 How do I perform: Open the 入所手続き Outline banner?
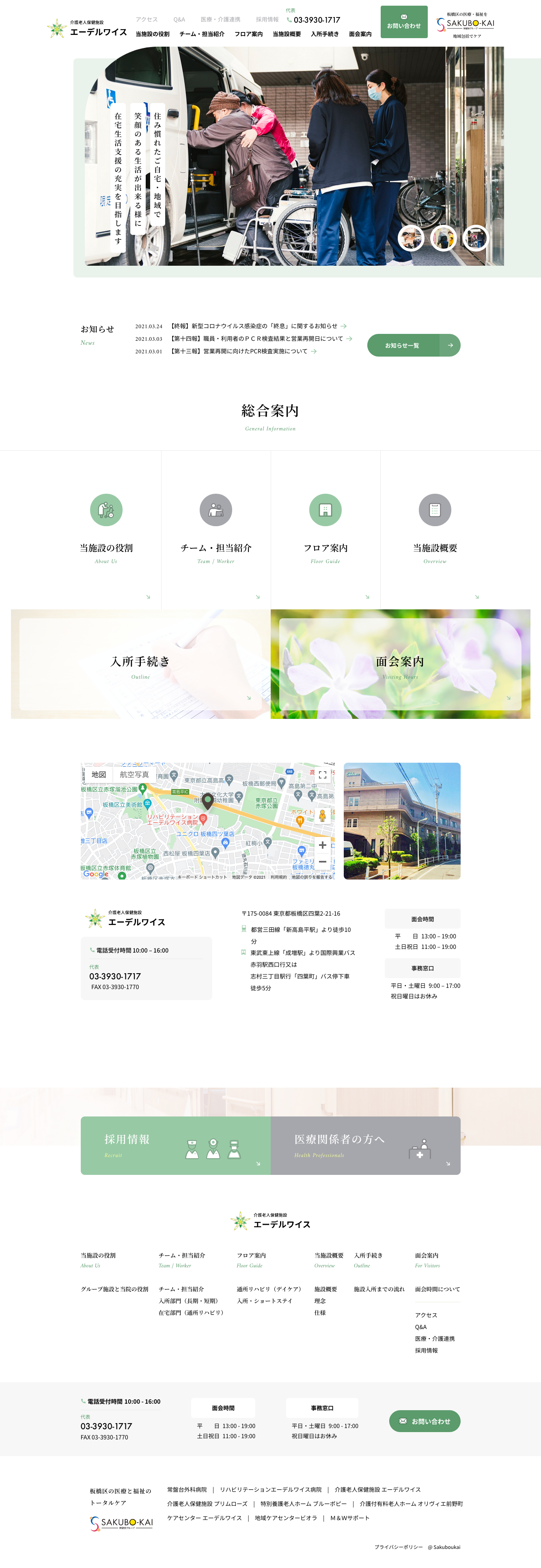141,664
